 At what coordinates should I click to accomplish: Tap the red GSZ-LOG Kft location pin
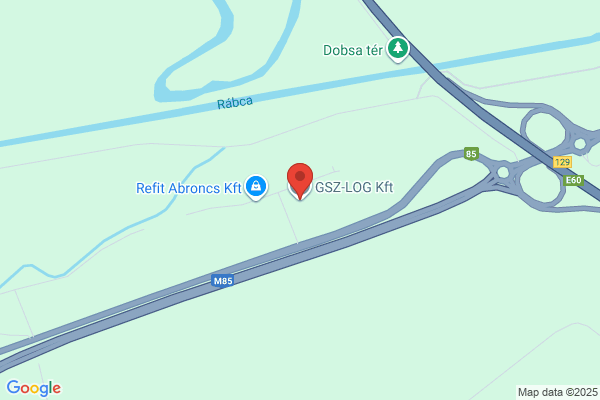click(x=300, y=181)
